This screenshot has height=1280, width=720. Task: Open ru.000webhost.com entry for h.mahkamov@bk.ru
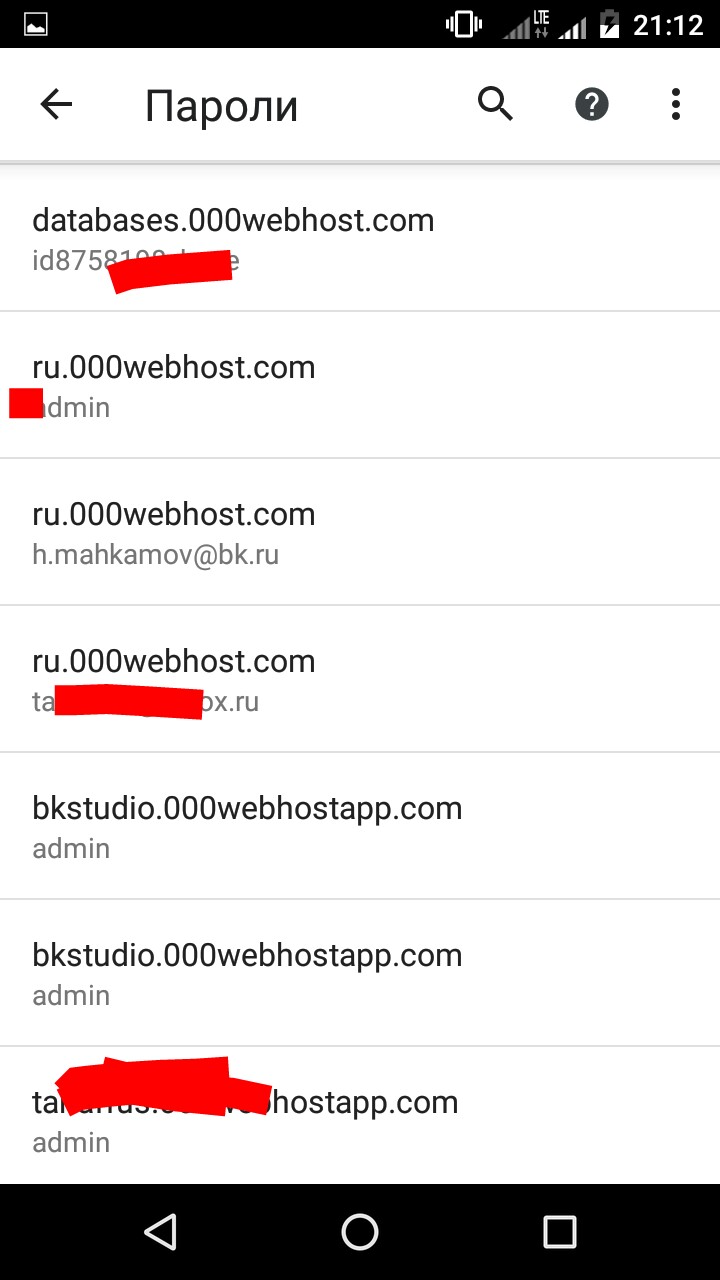point(360,532)
